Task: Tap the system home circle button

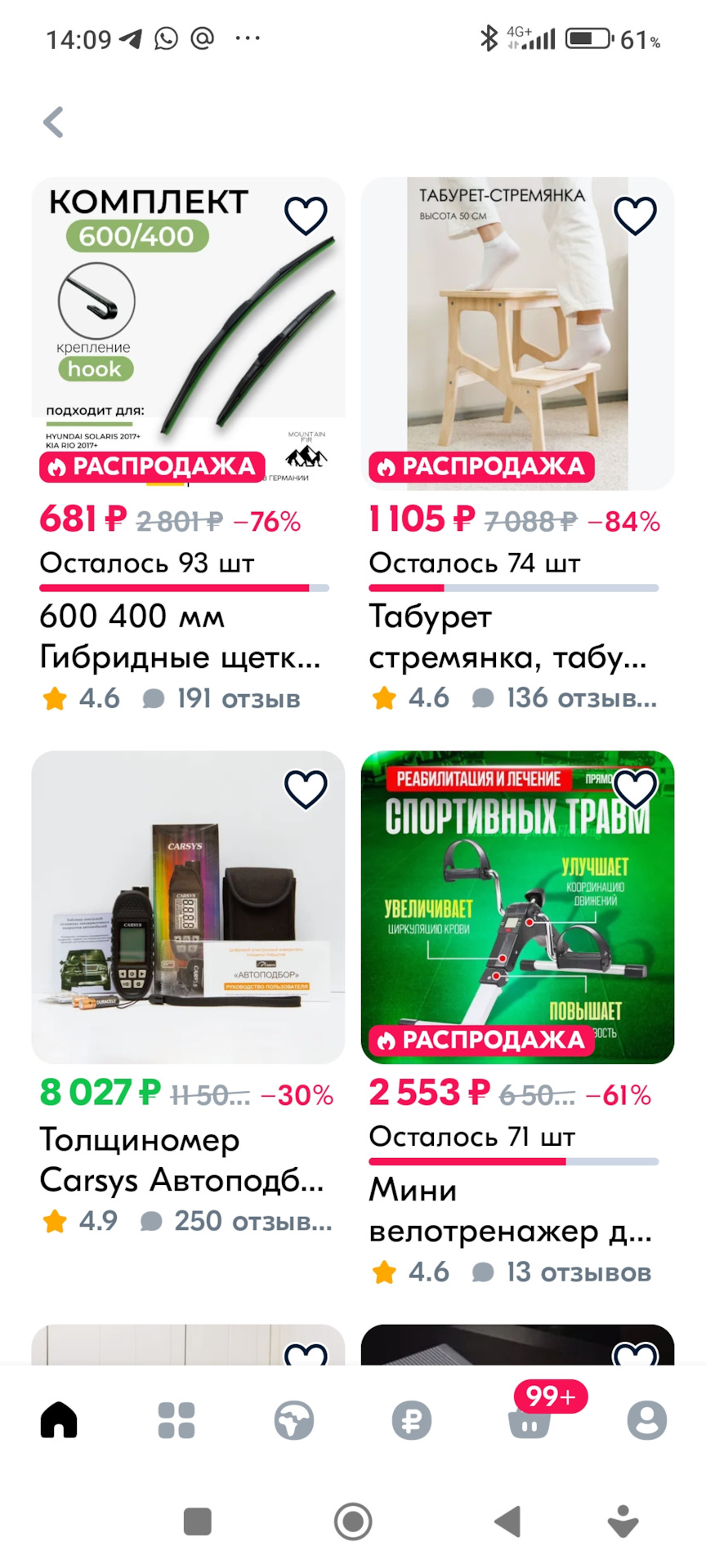Action: coord(353,1521)
